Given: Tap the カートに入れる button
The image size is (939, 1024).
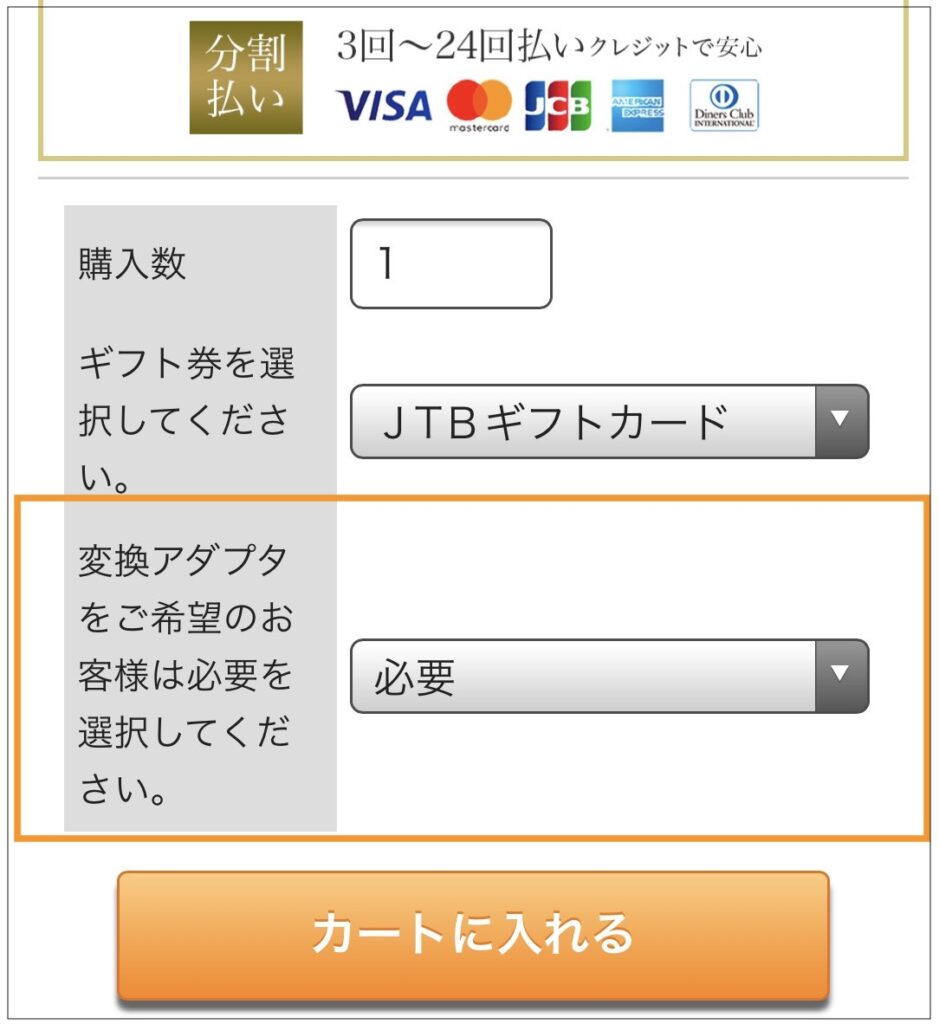Looking at the screenshot, I should tap(473, 934).
